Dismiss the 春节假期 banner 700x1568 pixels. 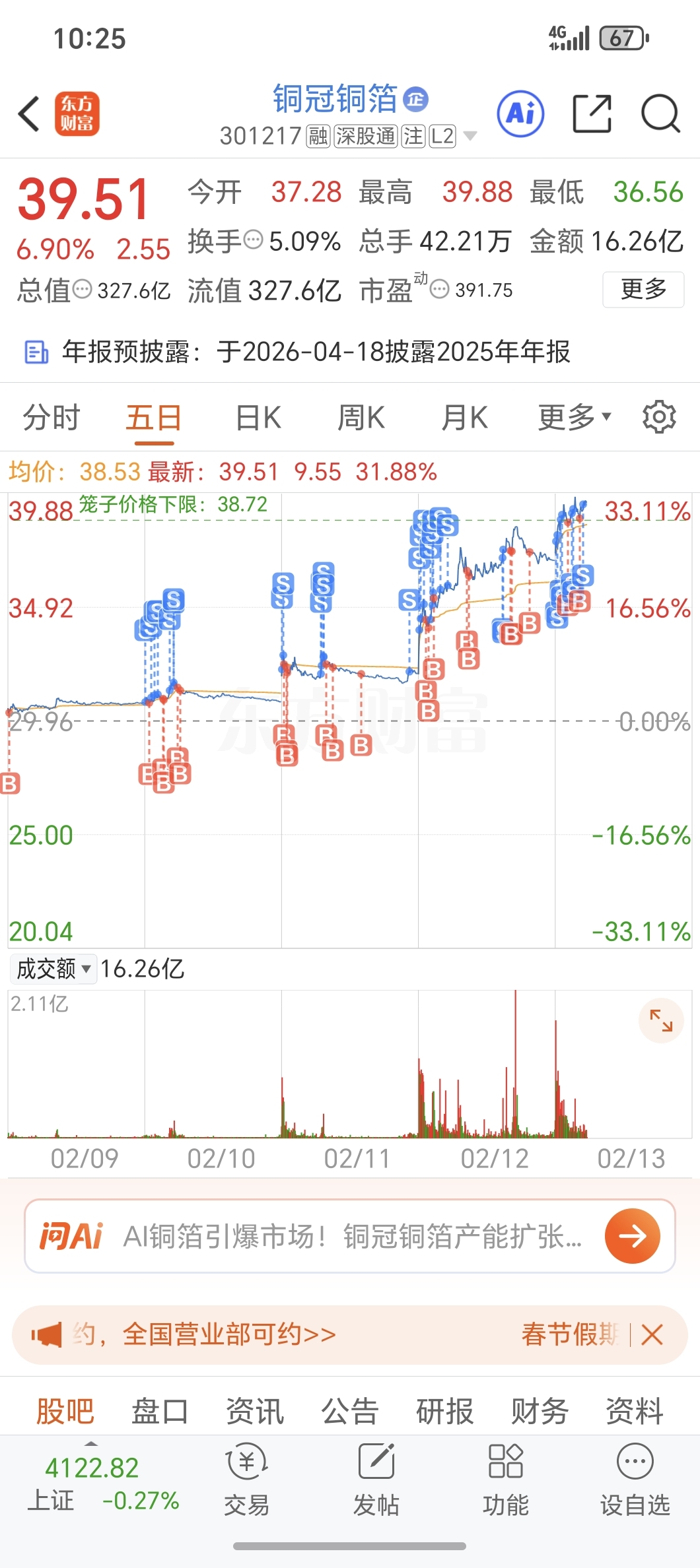652,1334
